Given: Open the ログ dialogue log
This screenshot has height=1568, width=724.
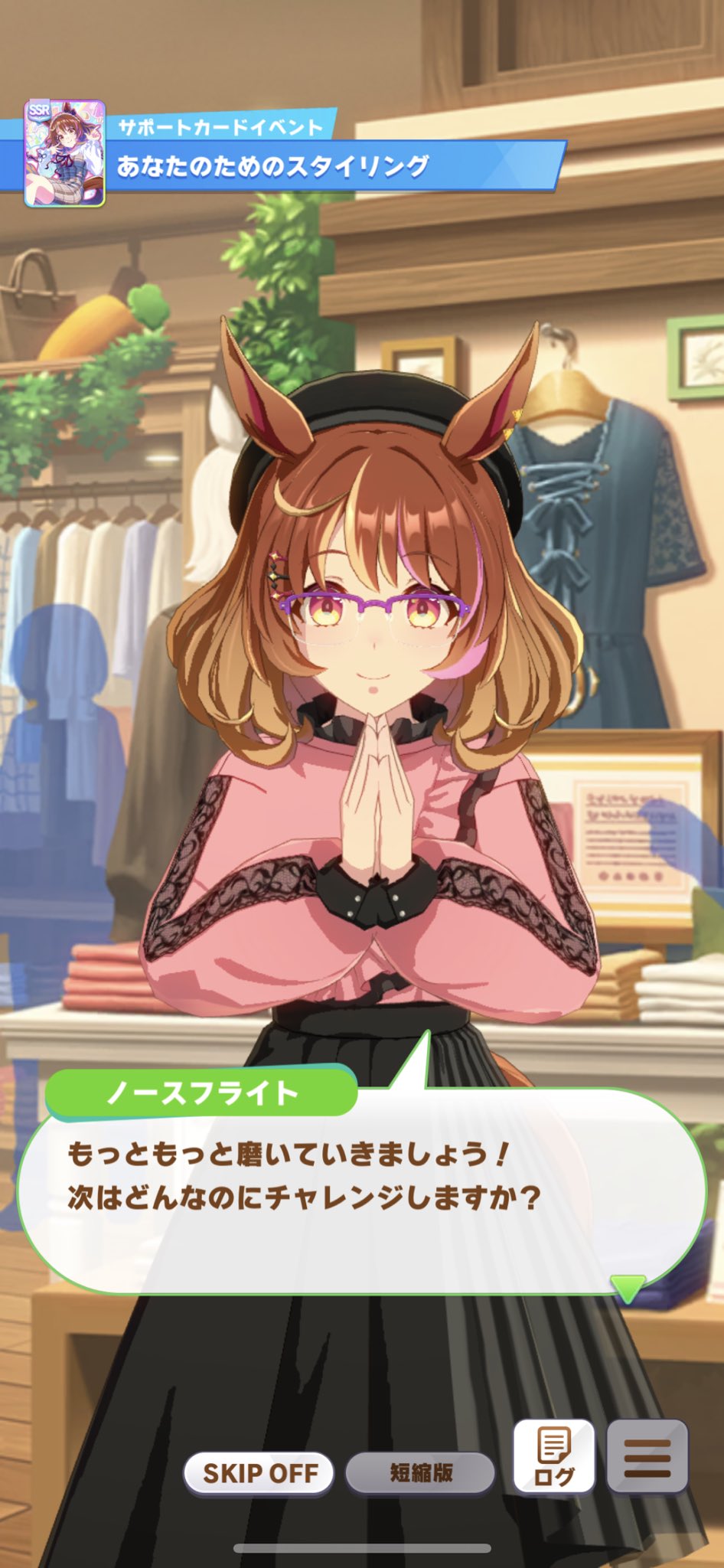Looking at the screenshot, I should [554, 1457].
